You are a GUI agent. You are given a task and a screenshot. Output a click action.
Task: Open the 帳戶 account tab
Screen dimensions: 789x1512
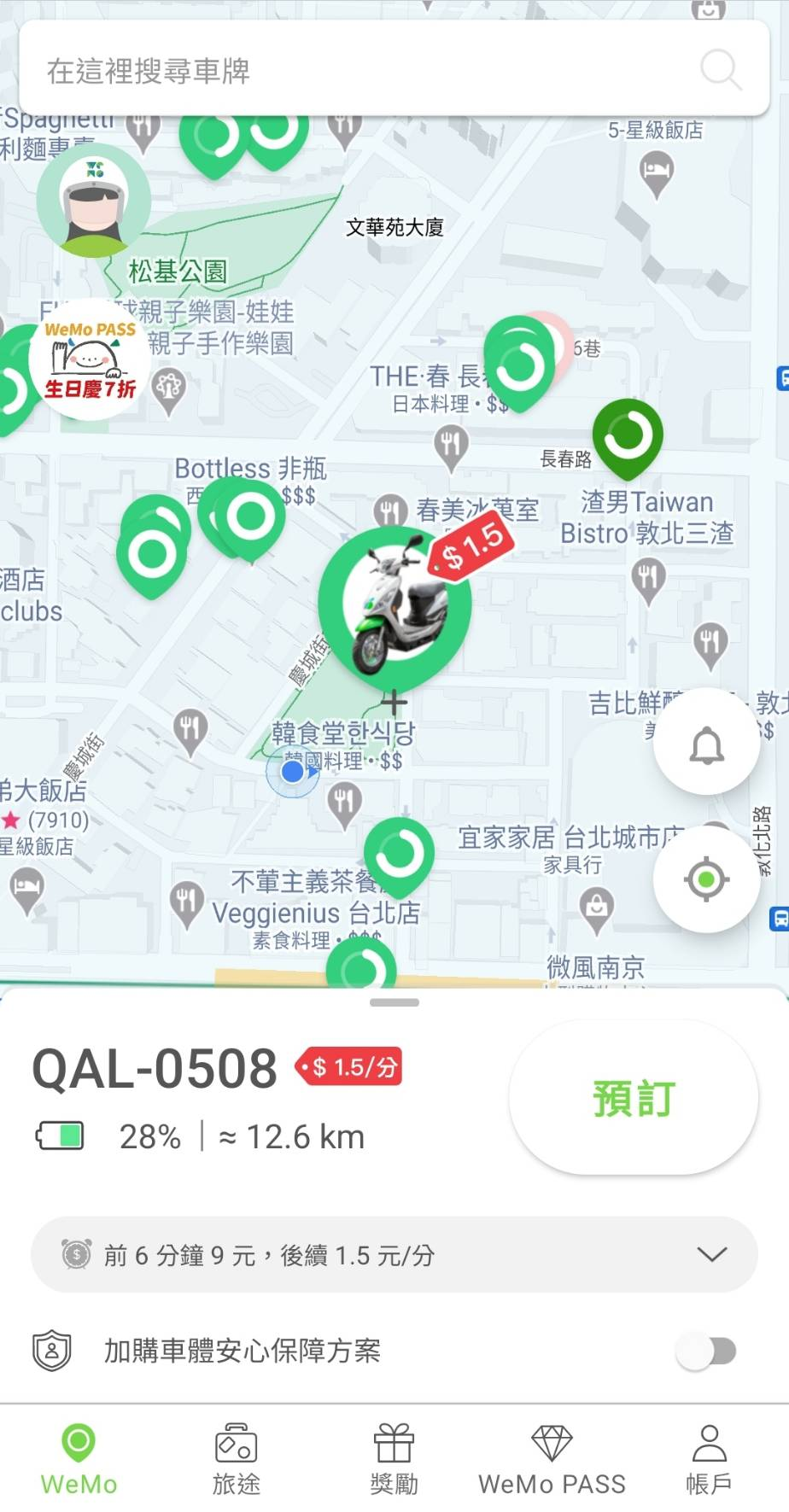[x=709, y=1459]
